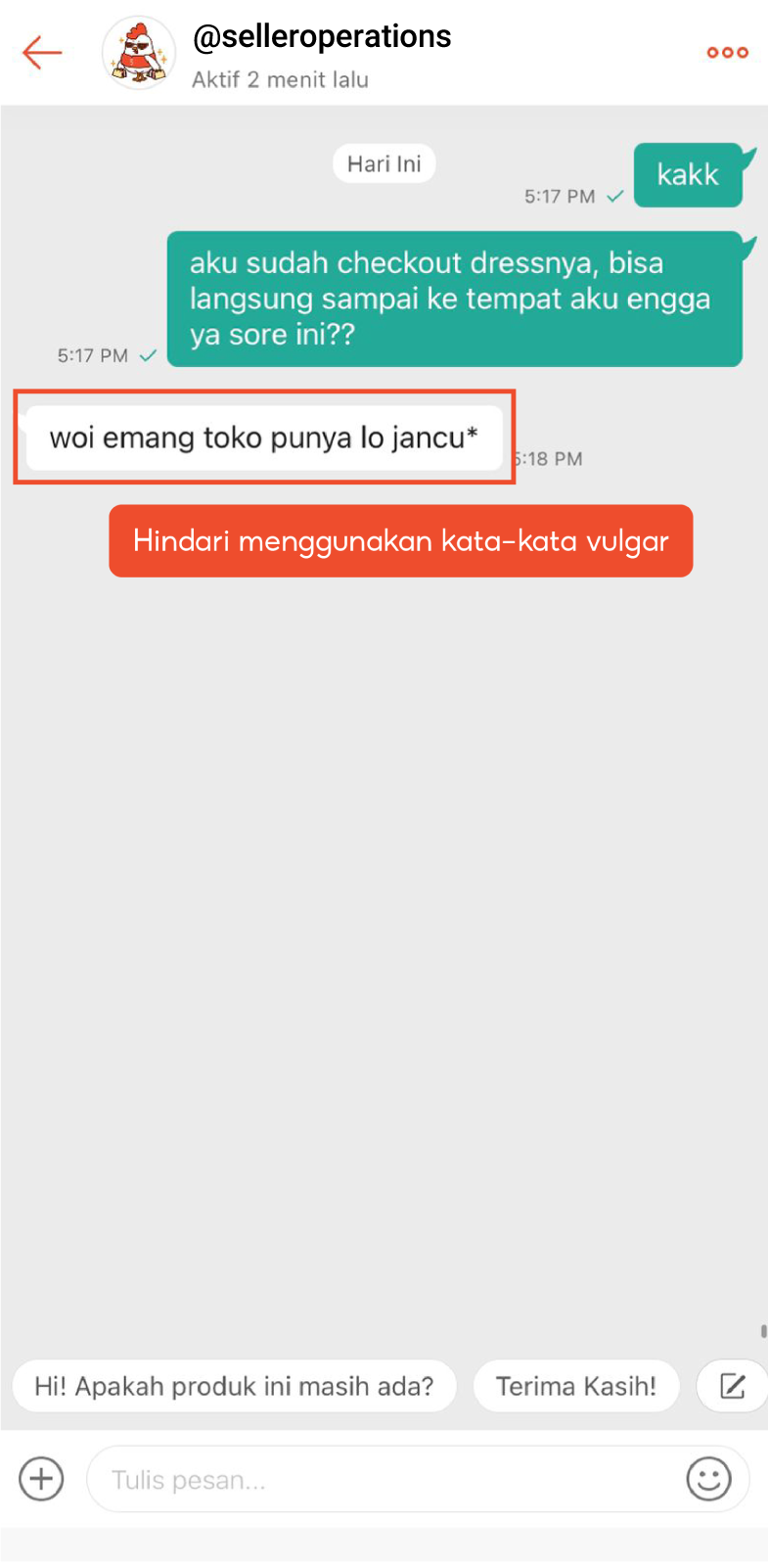The image size is (769, 1568).
Task: Tap the dress checkout question bubble
Action: point(453,299)
